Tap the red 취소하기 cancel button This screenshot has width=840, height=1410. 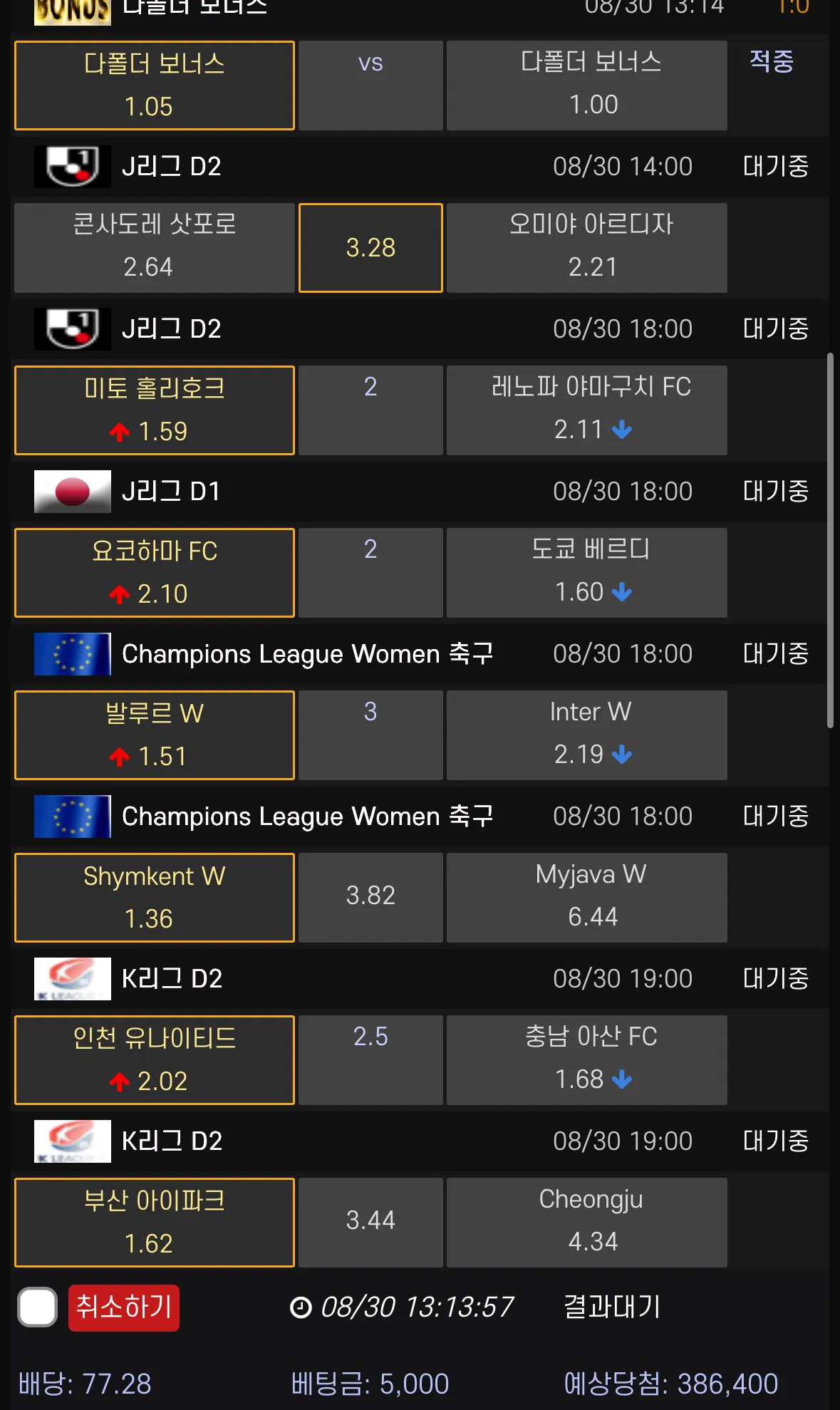[x=124, y=1307]
